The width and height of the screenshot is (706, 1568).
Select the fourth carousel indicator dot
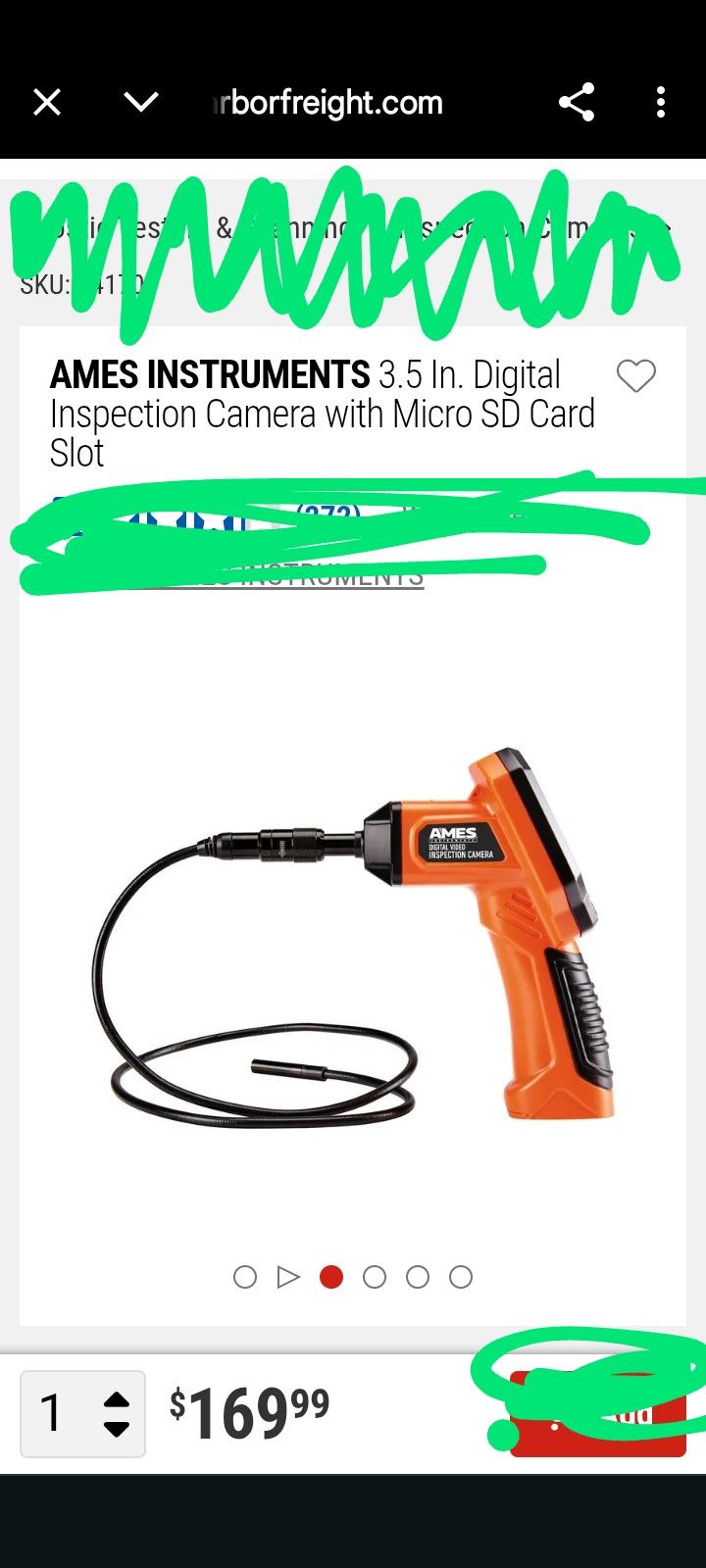click(375, 1277)
